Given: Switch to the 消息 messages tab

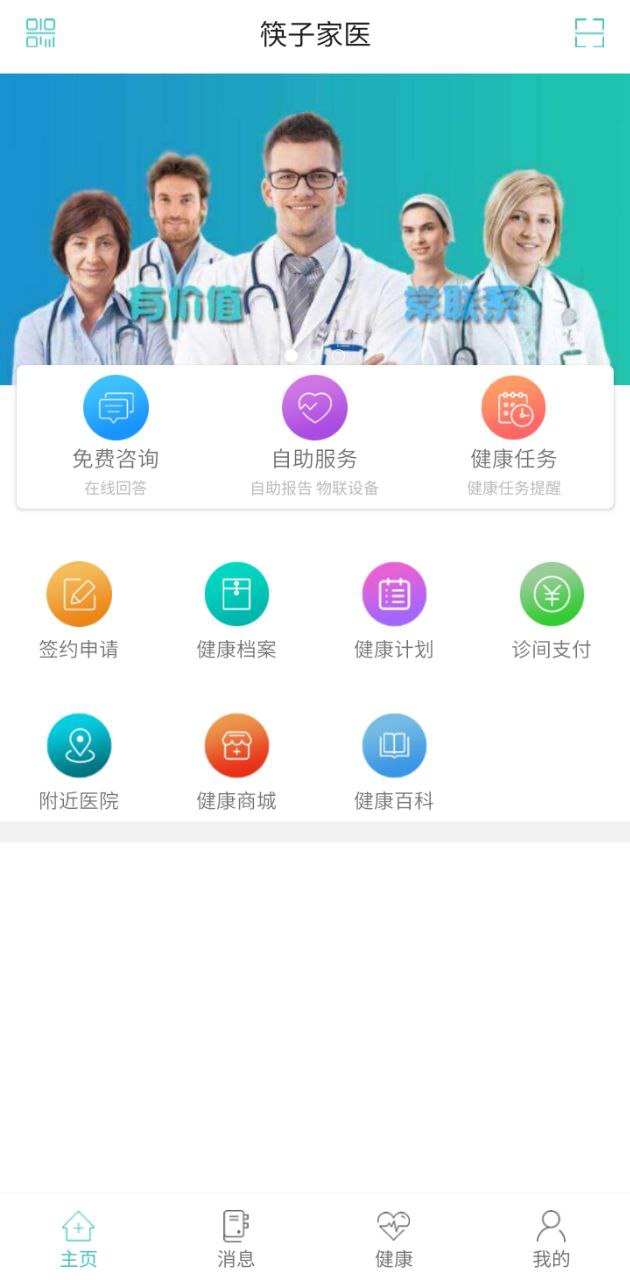Looking at the screenshot, I should point(236,1238).
